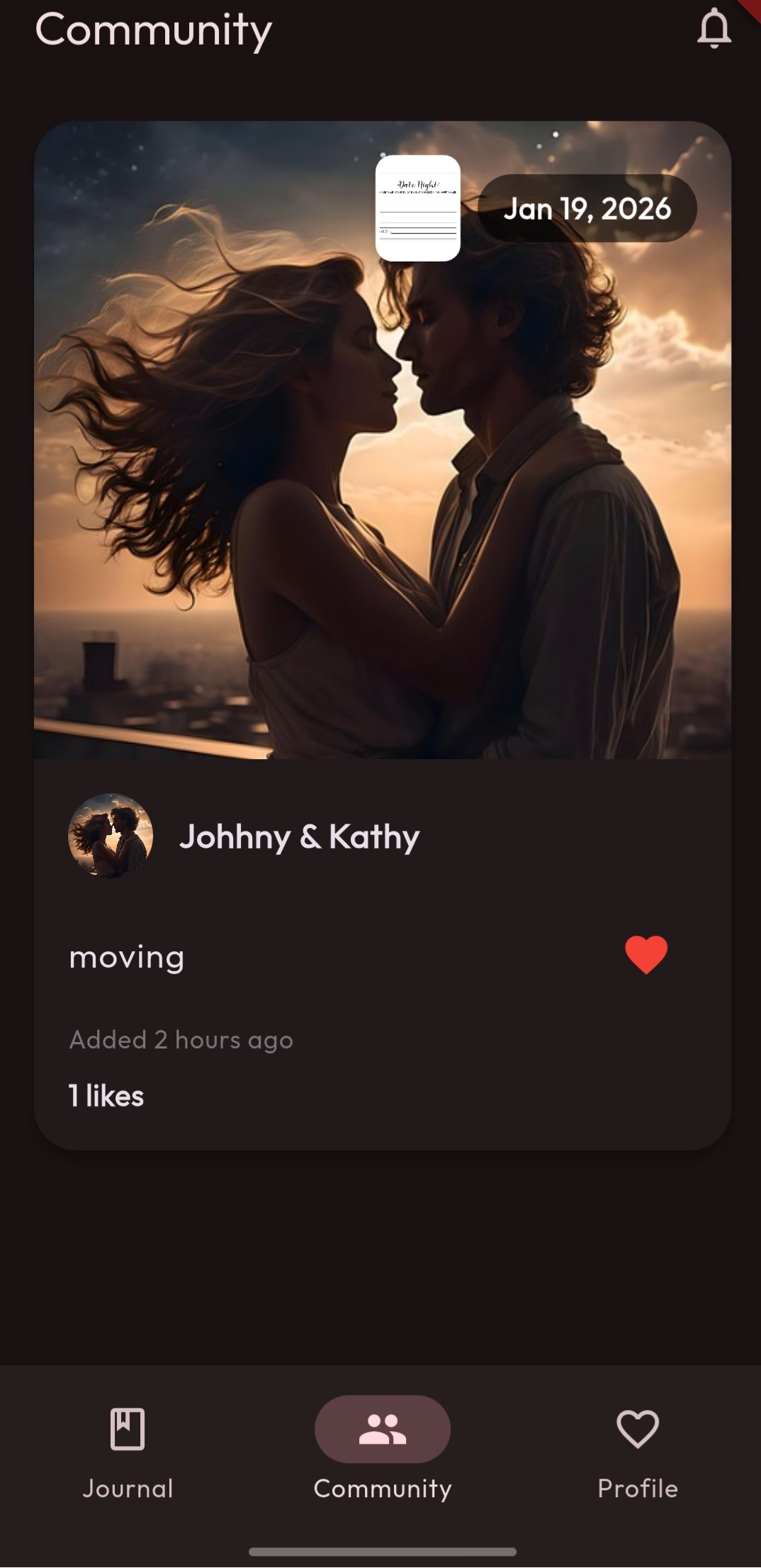The width and height of the screenshot is (761, 1568).
Task: Tap the Jan 19, 2026 date chip
Action: click(x=588, y=208)
